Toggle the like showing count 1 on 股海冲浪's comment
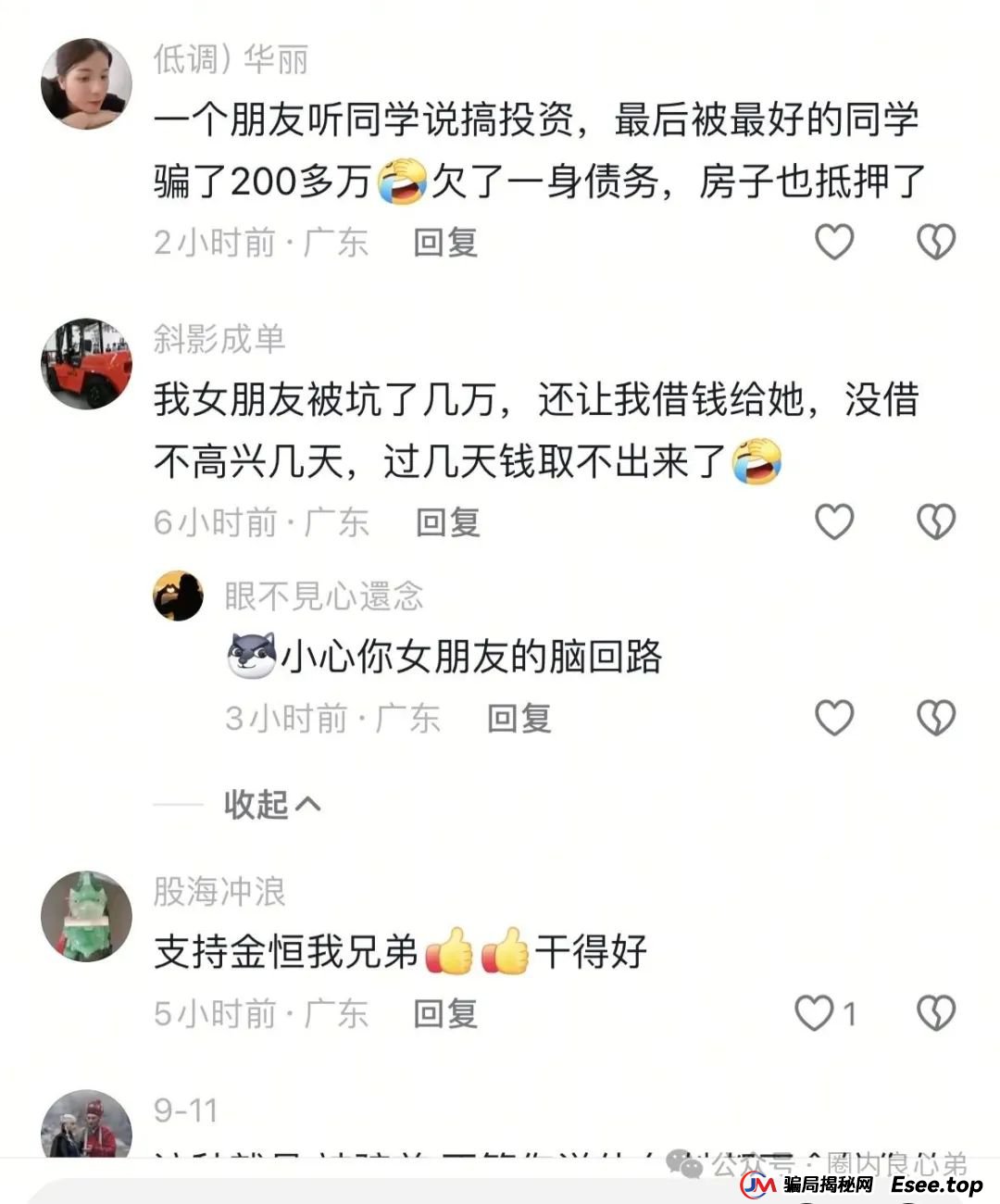The image size is (1000, 1204). pyautogui.click(x=815, y=1011)
